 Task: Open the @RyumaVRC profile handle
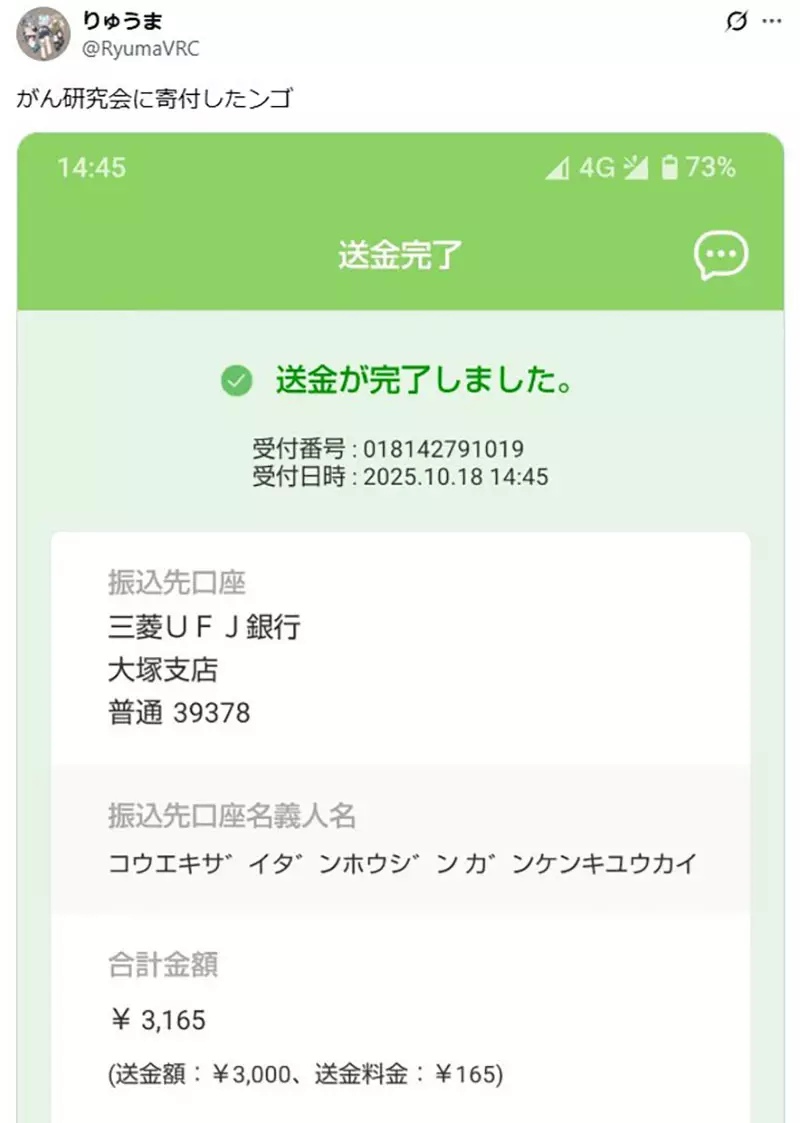139,48
